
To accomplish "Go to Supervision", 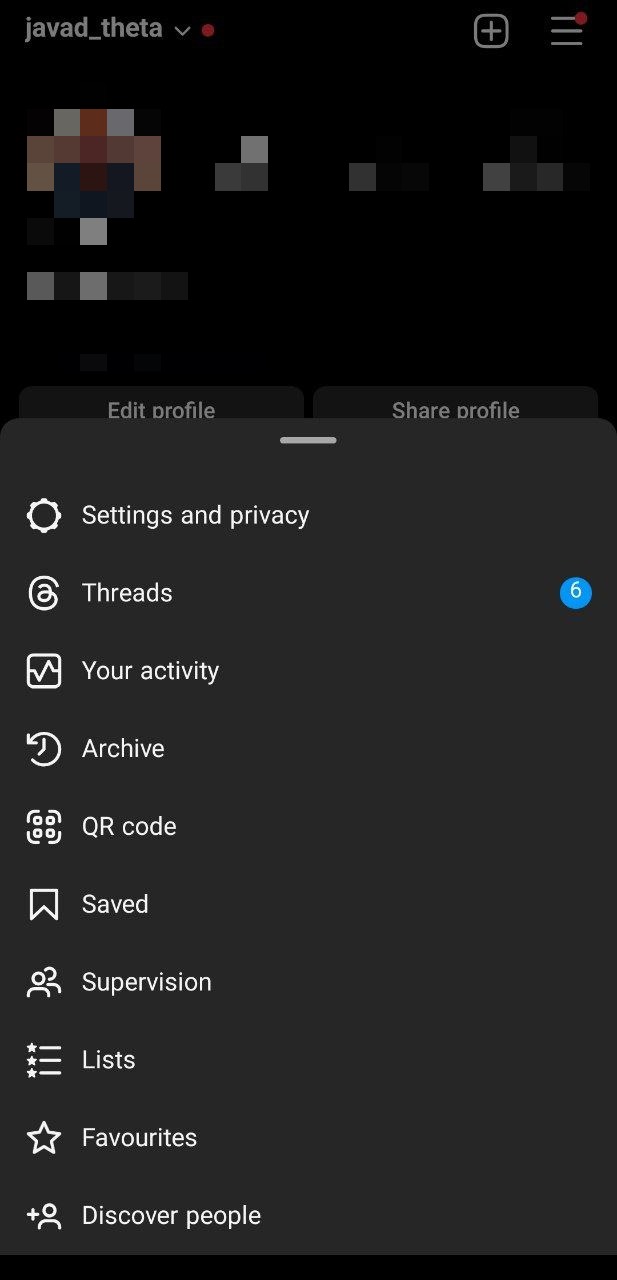I will tap(146, 983).
